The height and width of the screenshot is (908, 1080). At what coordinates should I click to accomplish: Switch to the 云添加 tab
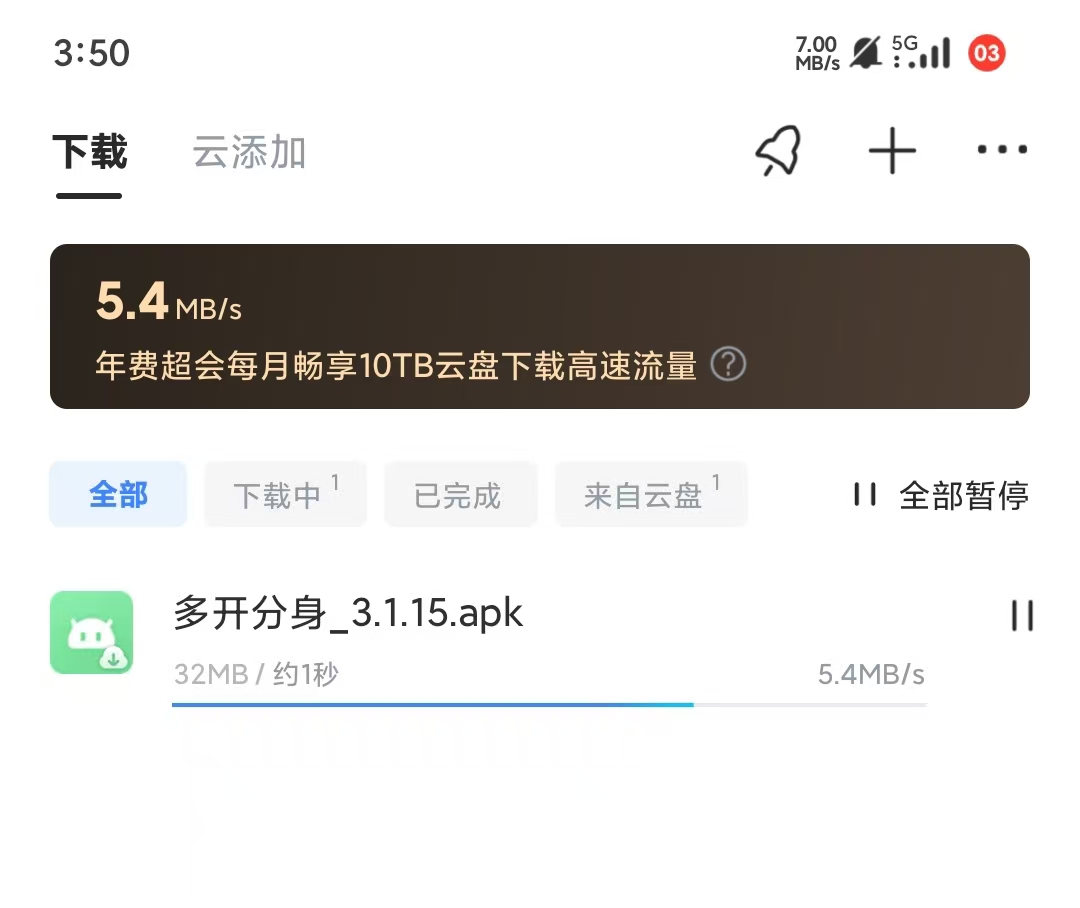coord(249,153)
